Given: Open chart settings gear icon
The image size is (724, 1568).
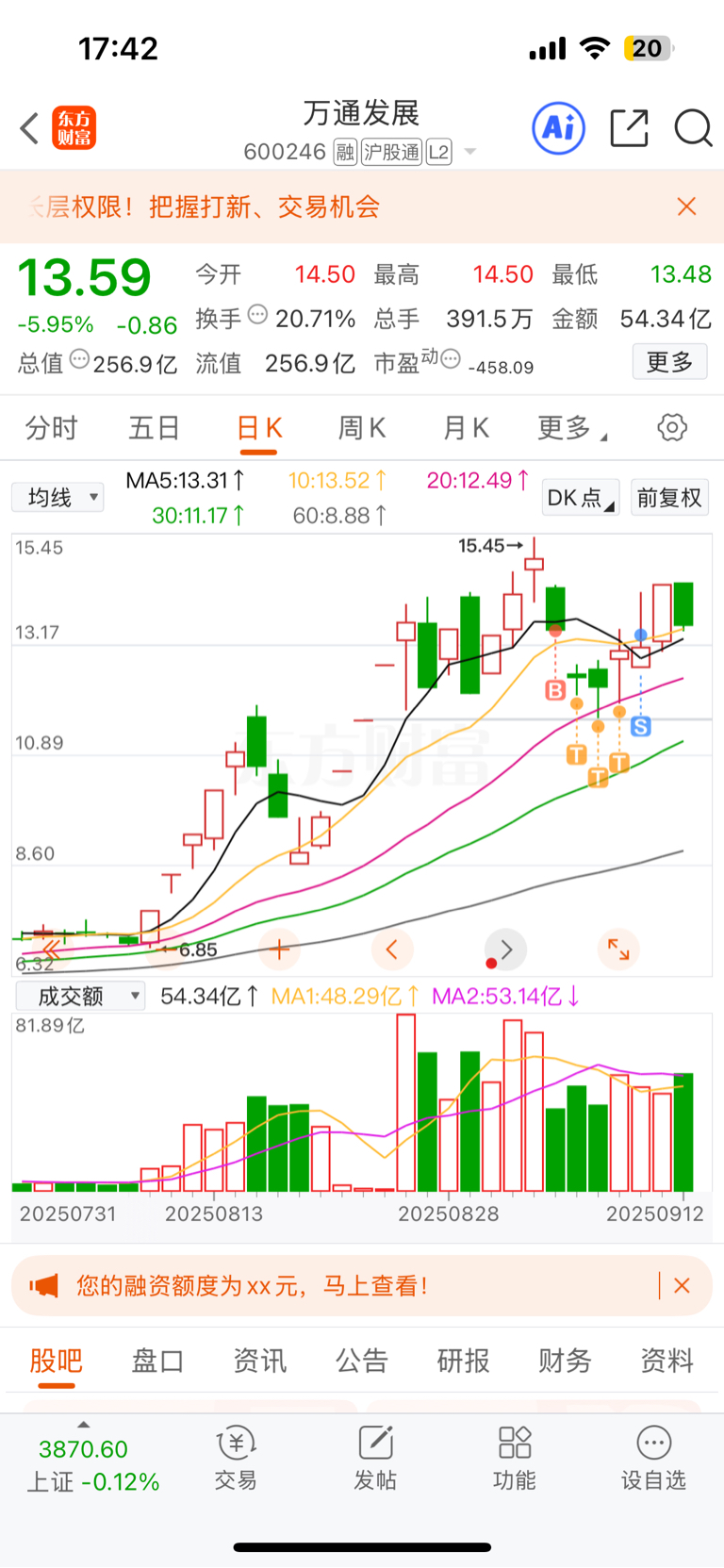Looking at the screenshot, I should click(672, 427).
